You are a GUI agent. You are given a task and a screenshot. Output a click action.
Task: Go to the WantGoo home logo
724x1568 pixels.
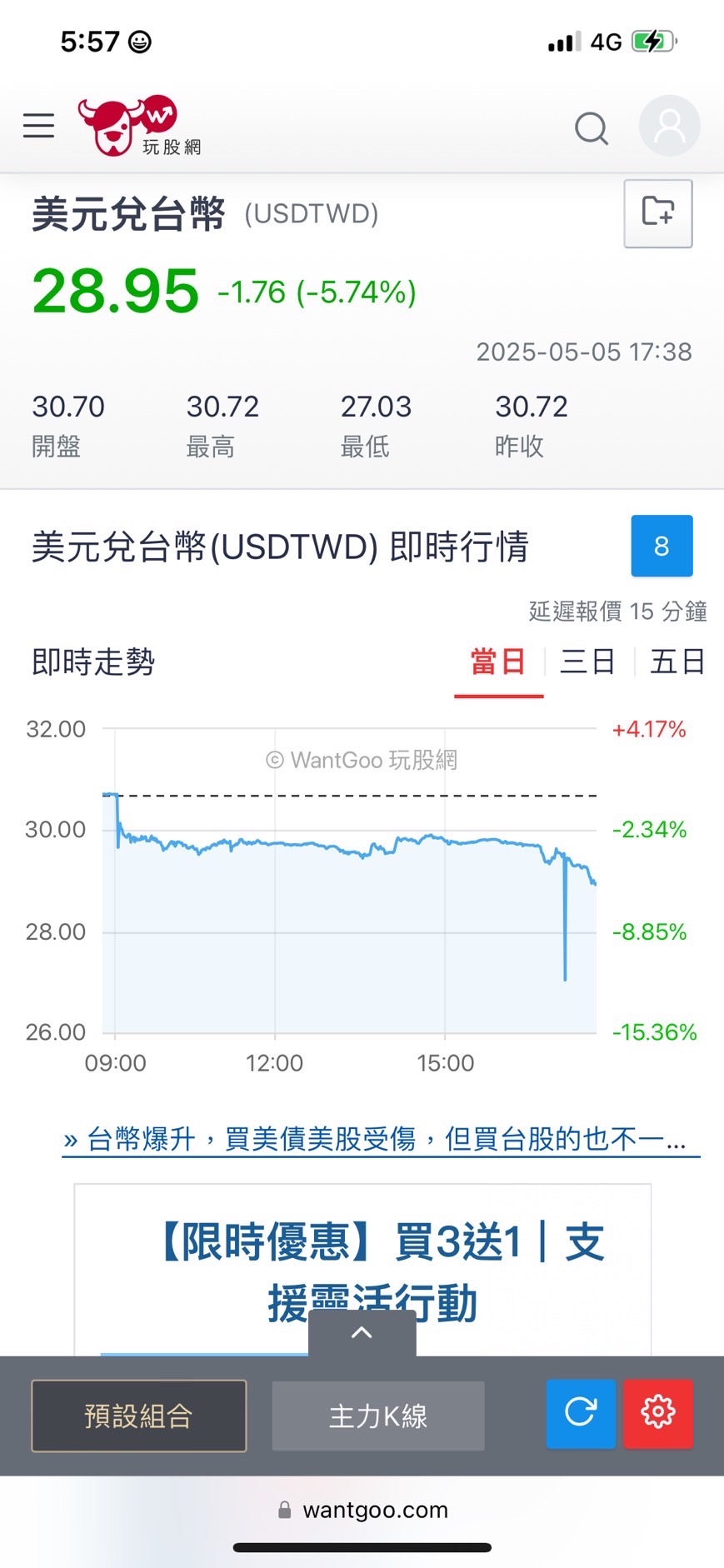point(140,127)
